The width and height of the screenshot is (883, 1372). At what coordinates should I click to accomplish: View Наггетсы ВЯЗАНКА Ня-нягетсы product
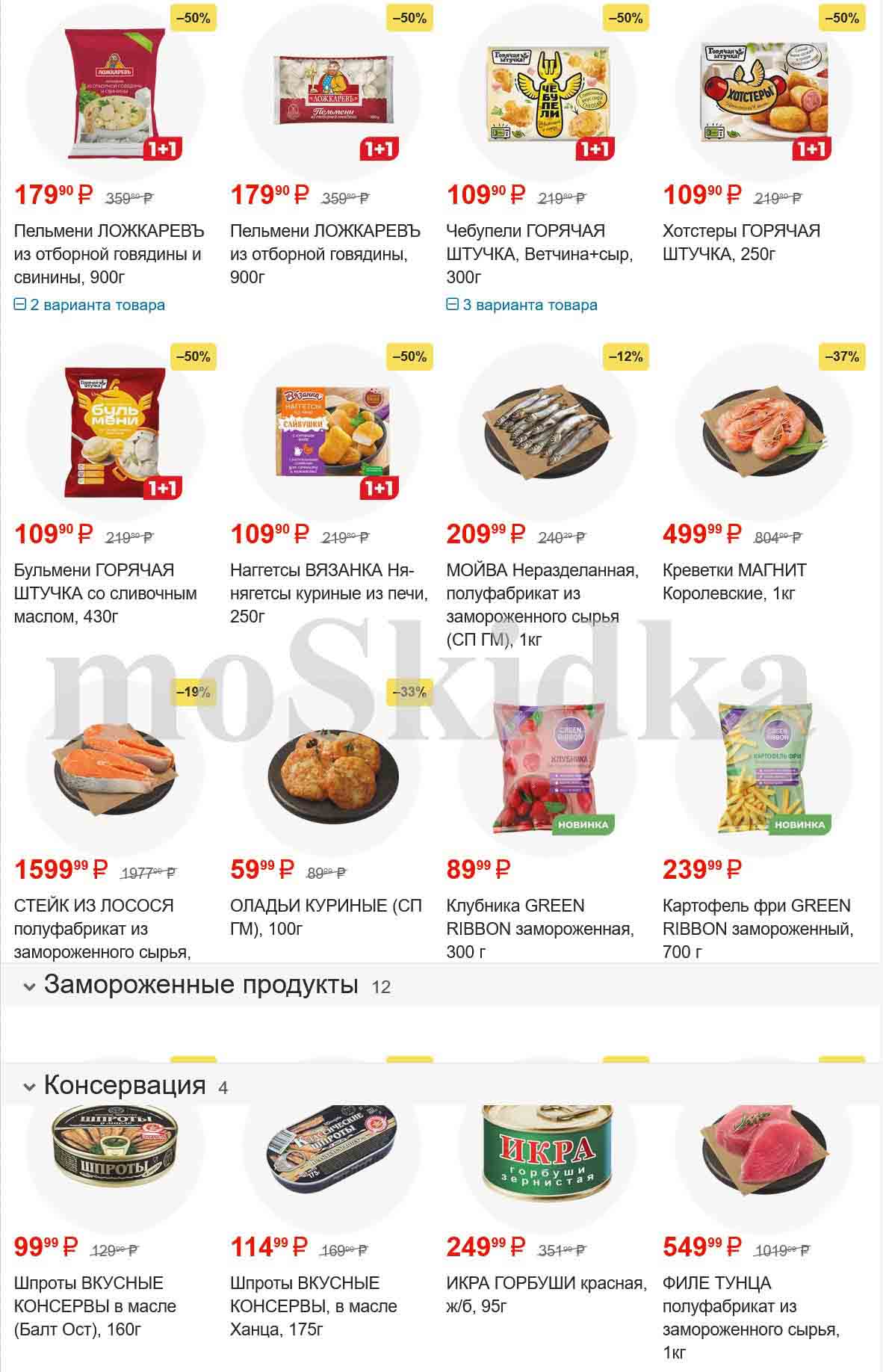point(329,593)
